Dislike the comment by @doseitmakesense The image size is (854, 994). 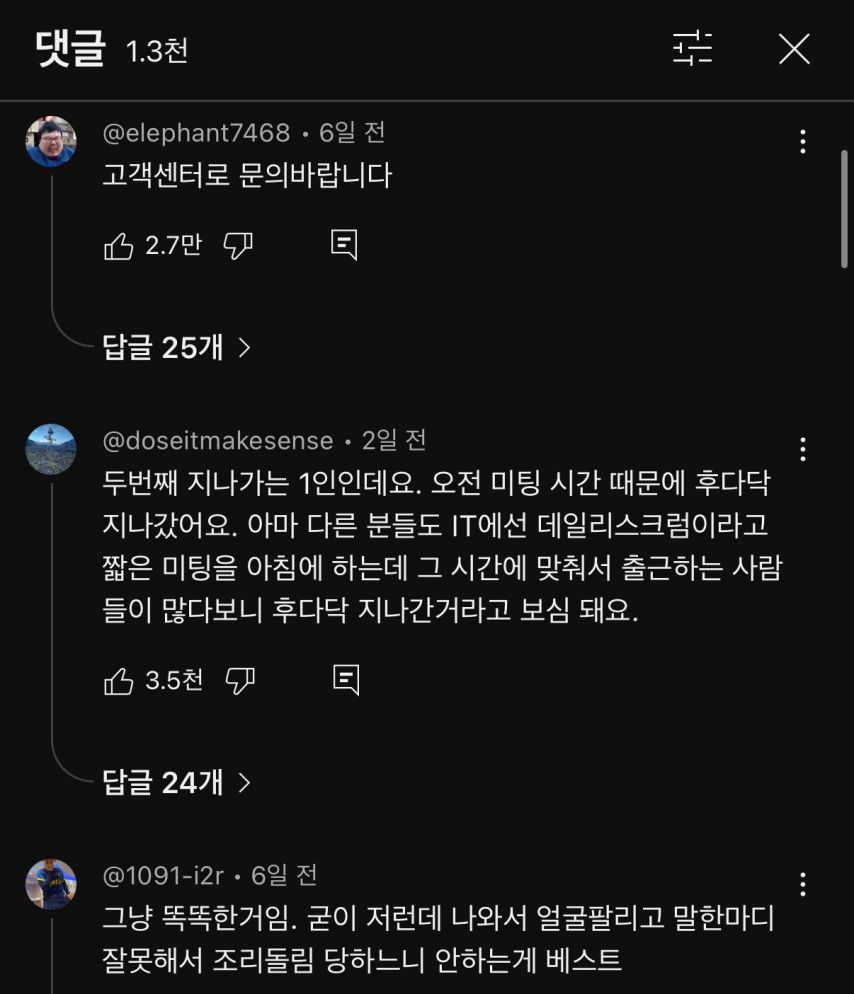pyautogui.click(x=240, y=681)
